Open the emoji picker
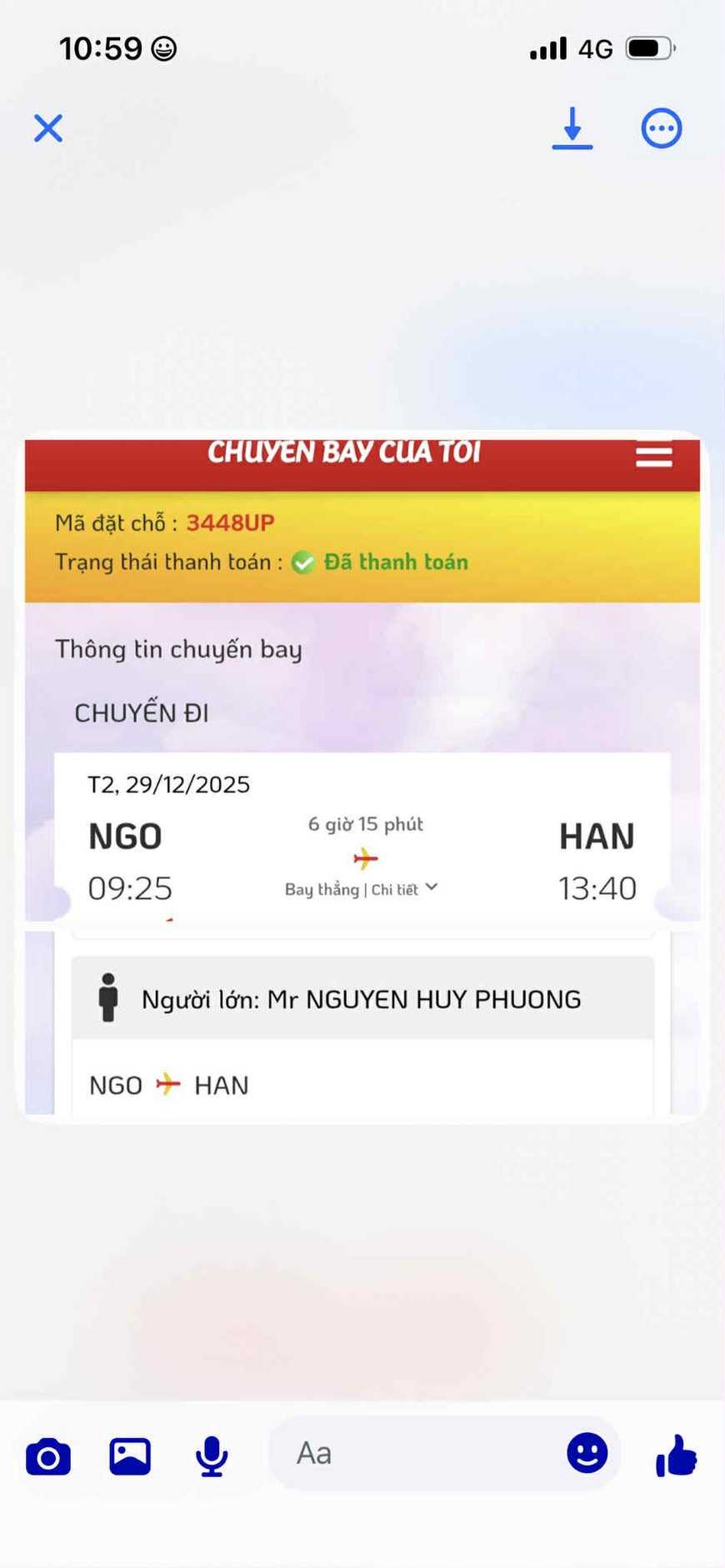 [587, 1453]
